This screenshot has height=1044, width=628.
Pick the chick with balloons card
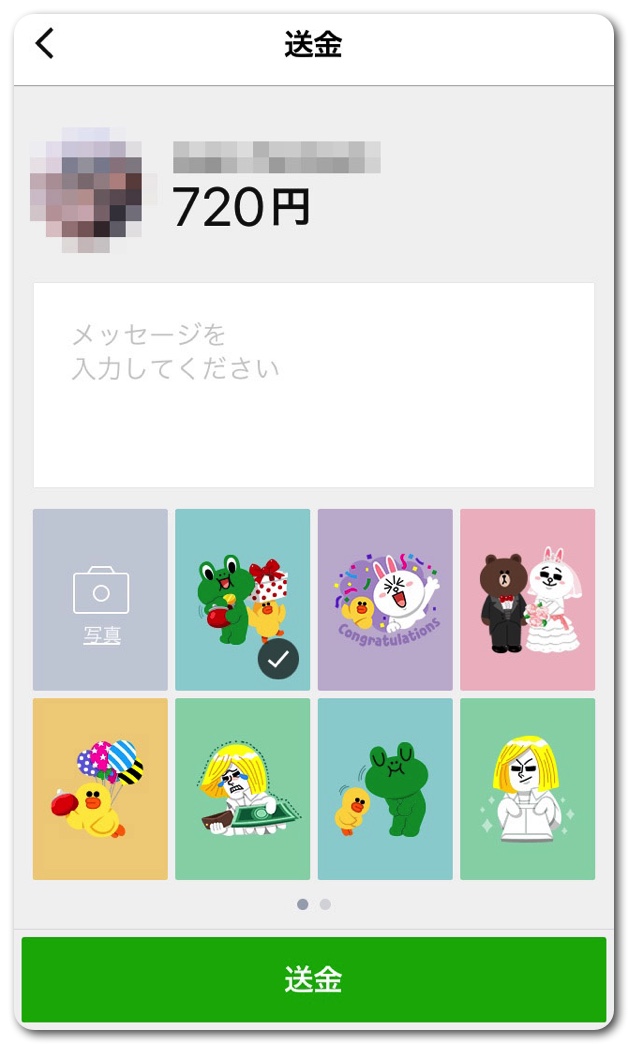click(x=100, y=789)
